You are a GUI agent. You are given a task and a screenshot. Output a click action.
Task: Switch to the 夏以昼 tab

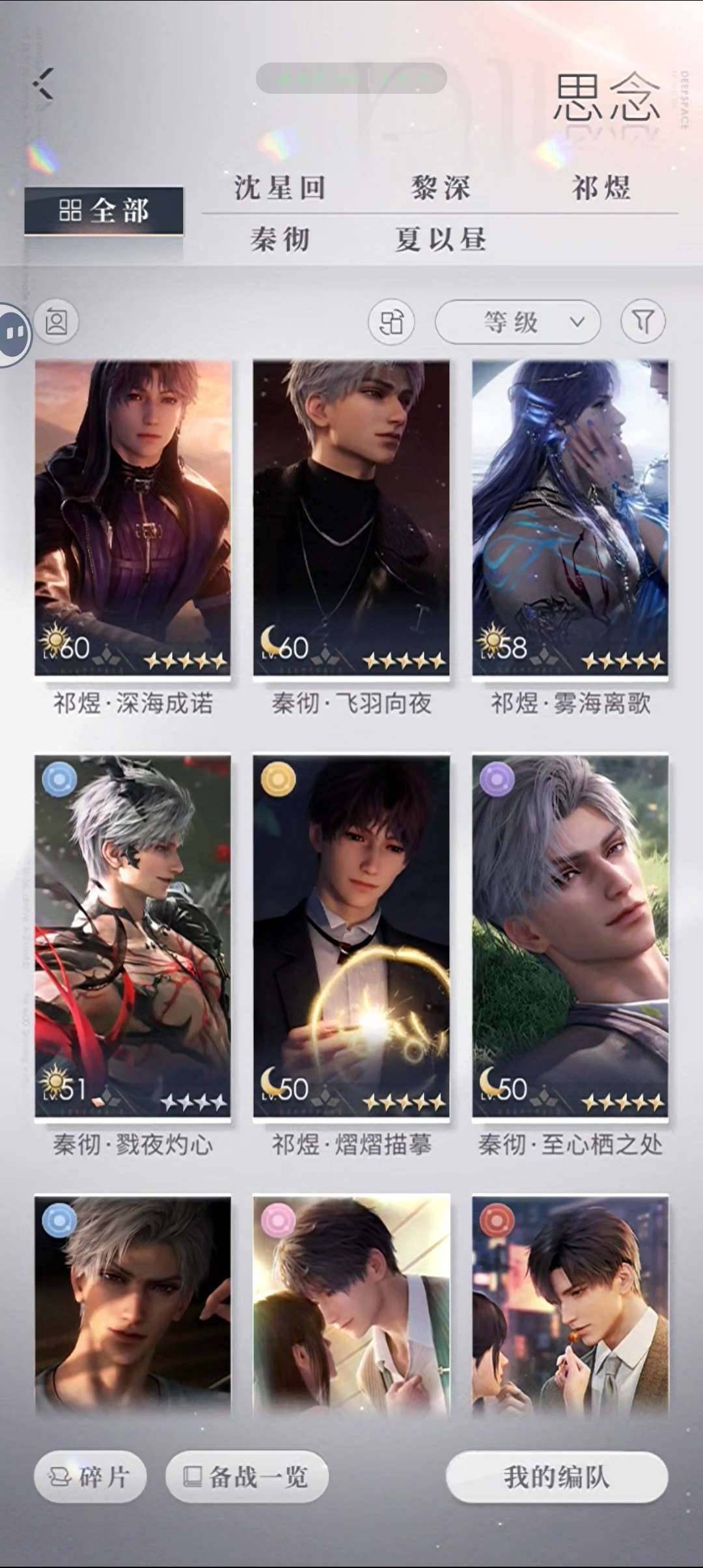pyautogui.click(x=441, y=240)
